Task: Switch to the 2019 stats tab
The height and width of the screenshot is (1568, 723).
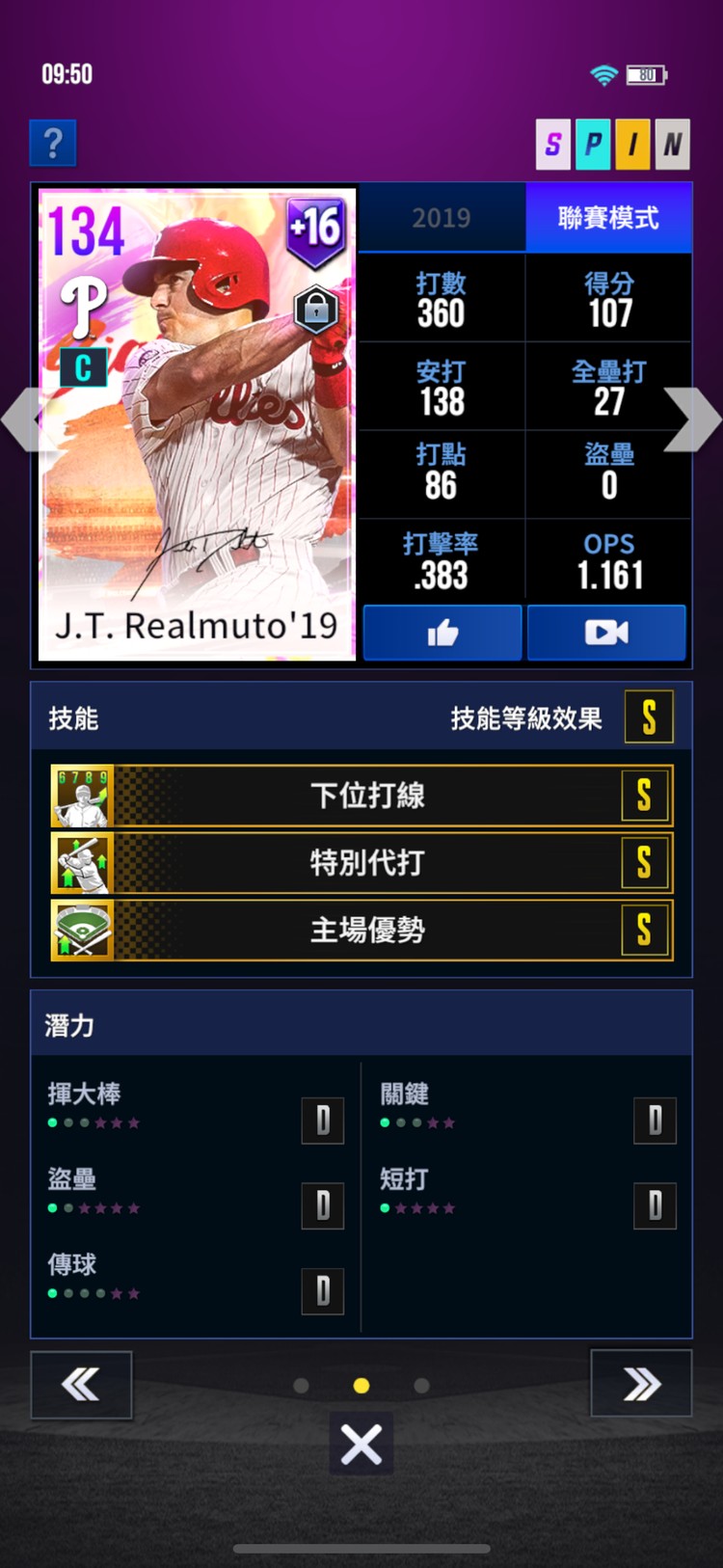Action: (442, 218)
